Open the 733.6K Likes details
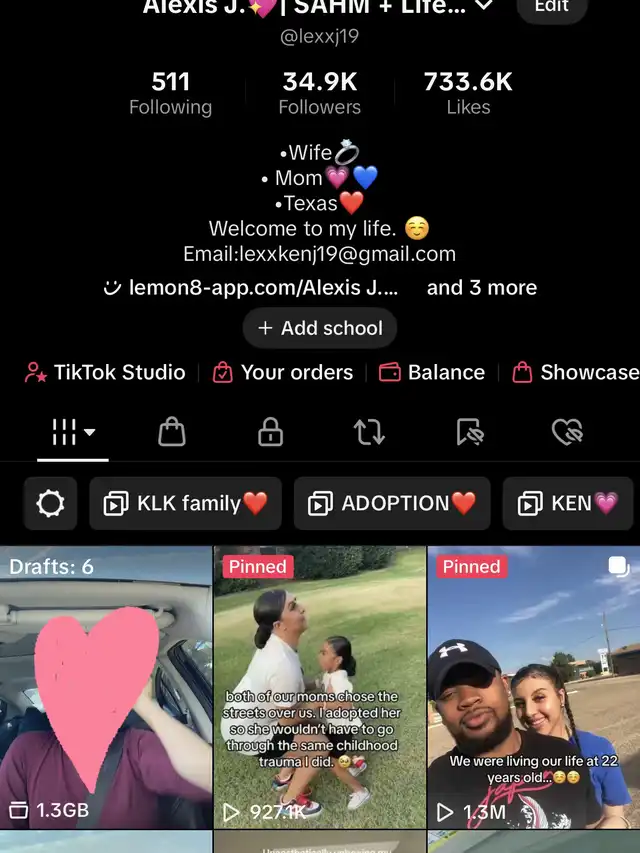This screenshot has height=853, width=640. 468,93
